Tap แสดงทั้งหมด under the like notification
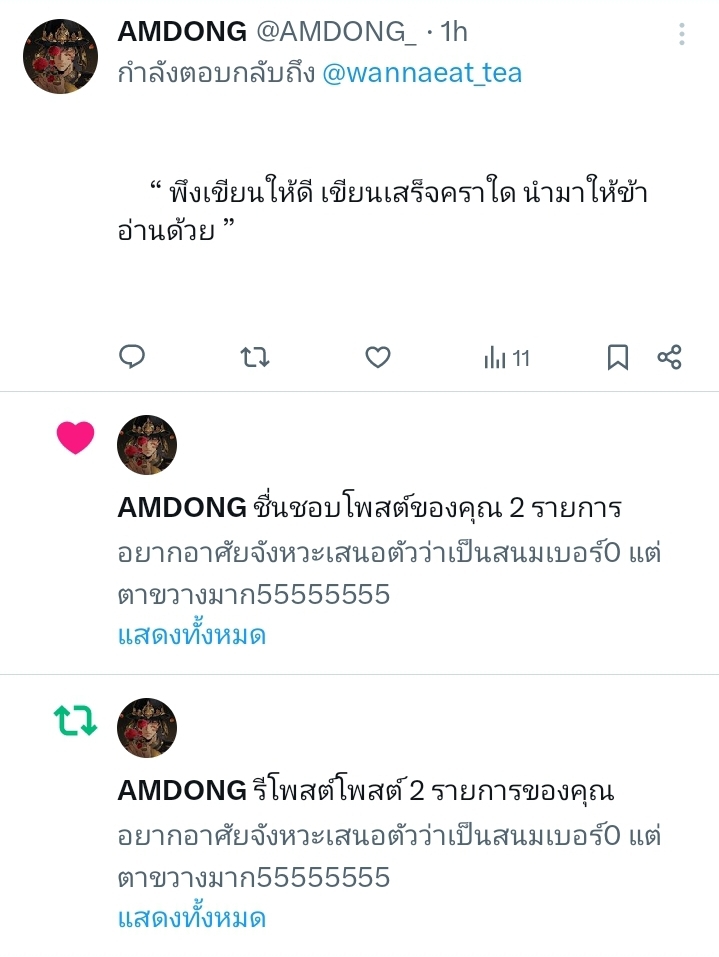Screen dimensions: 719x957 pyautogui.click(x=192, y=635)
